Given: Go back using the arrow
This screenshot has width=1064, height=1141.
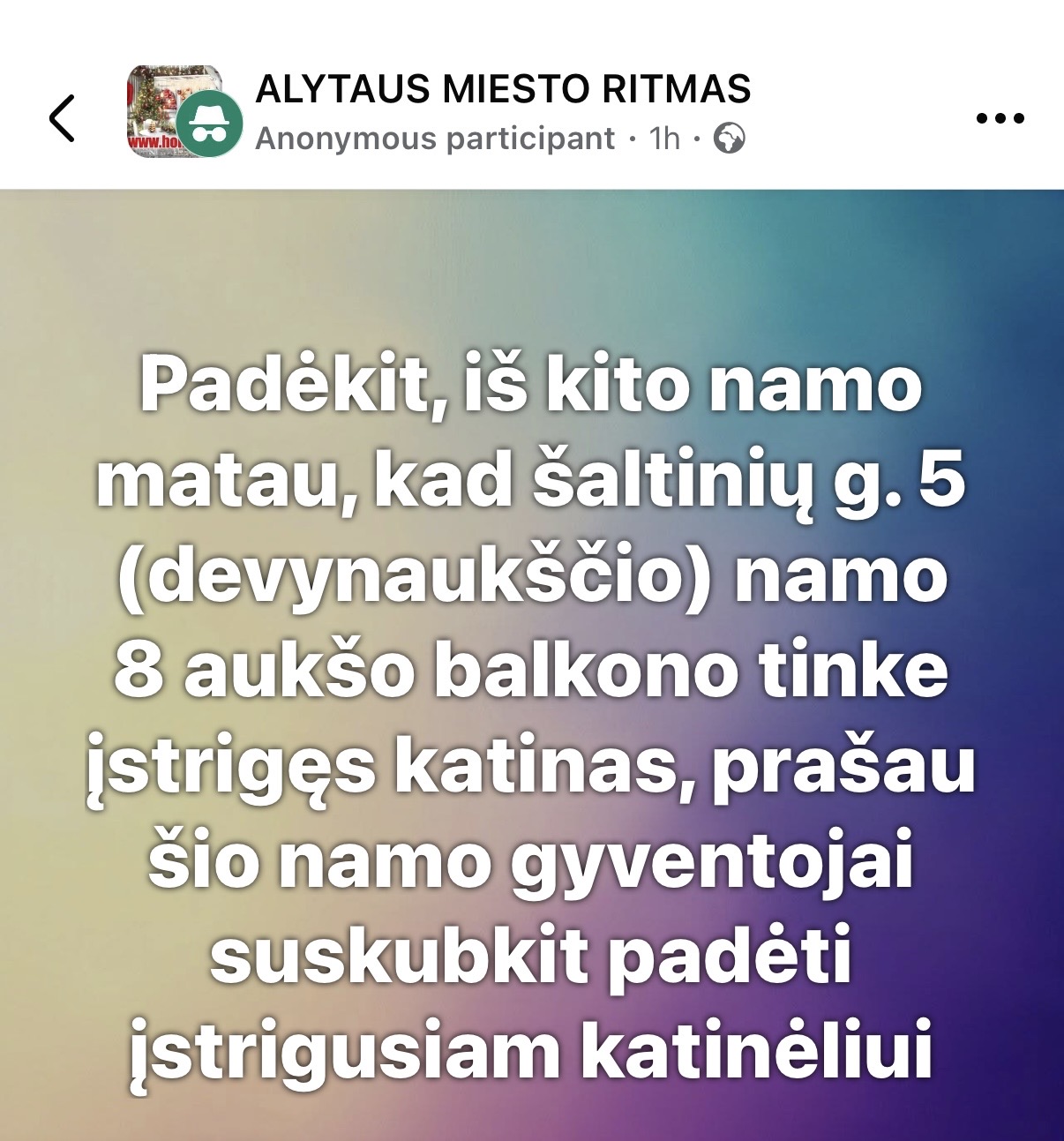Looking at the screenshot, I should [62, 118].
